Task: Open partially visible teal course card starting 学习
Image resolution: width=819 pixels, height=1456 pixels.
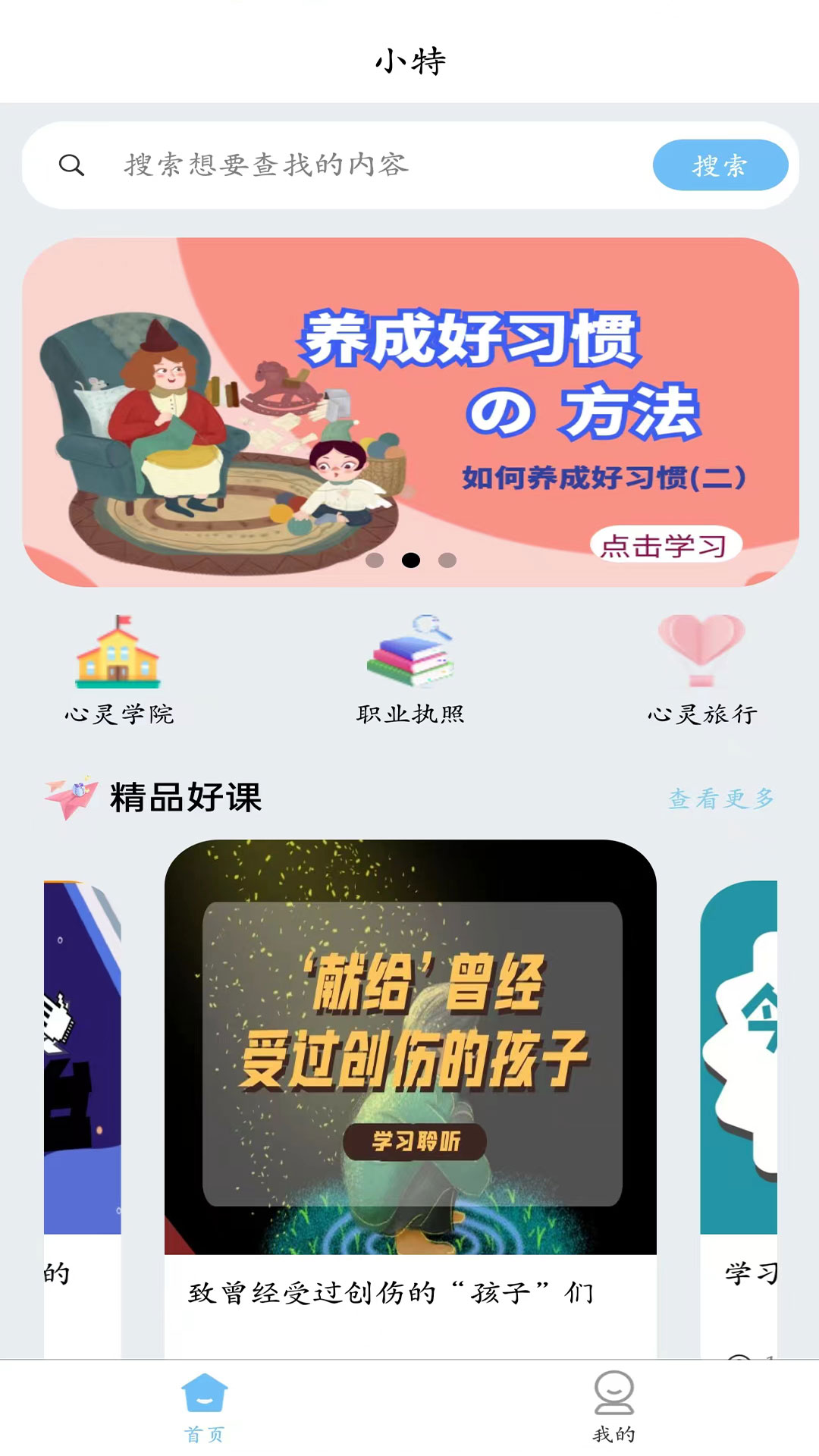Action: tap(739, 1119)
